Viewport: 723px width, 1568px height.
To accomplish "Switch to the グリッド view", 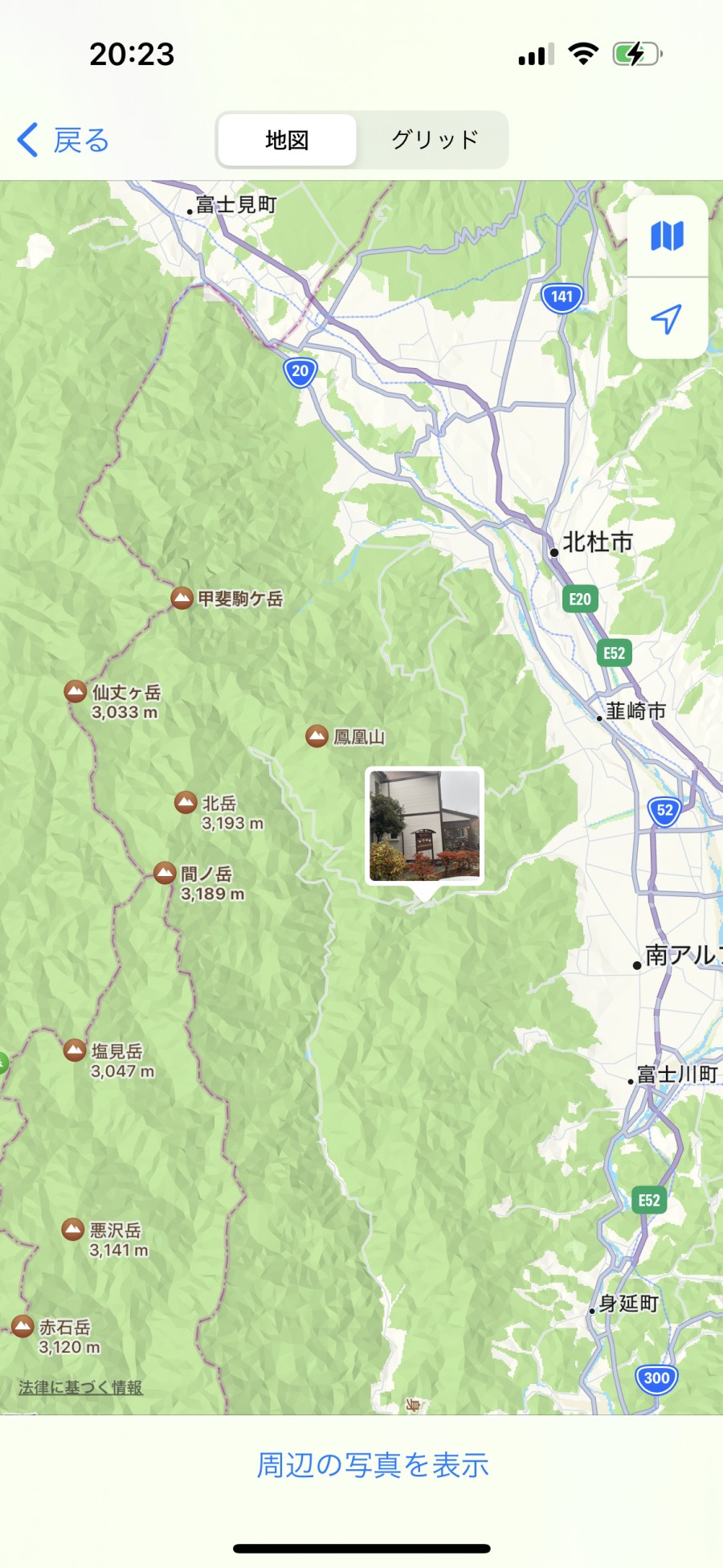I will coord(435,140).
